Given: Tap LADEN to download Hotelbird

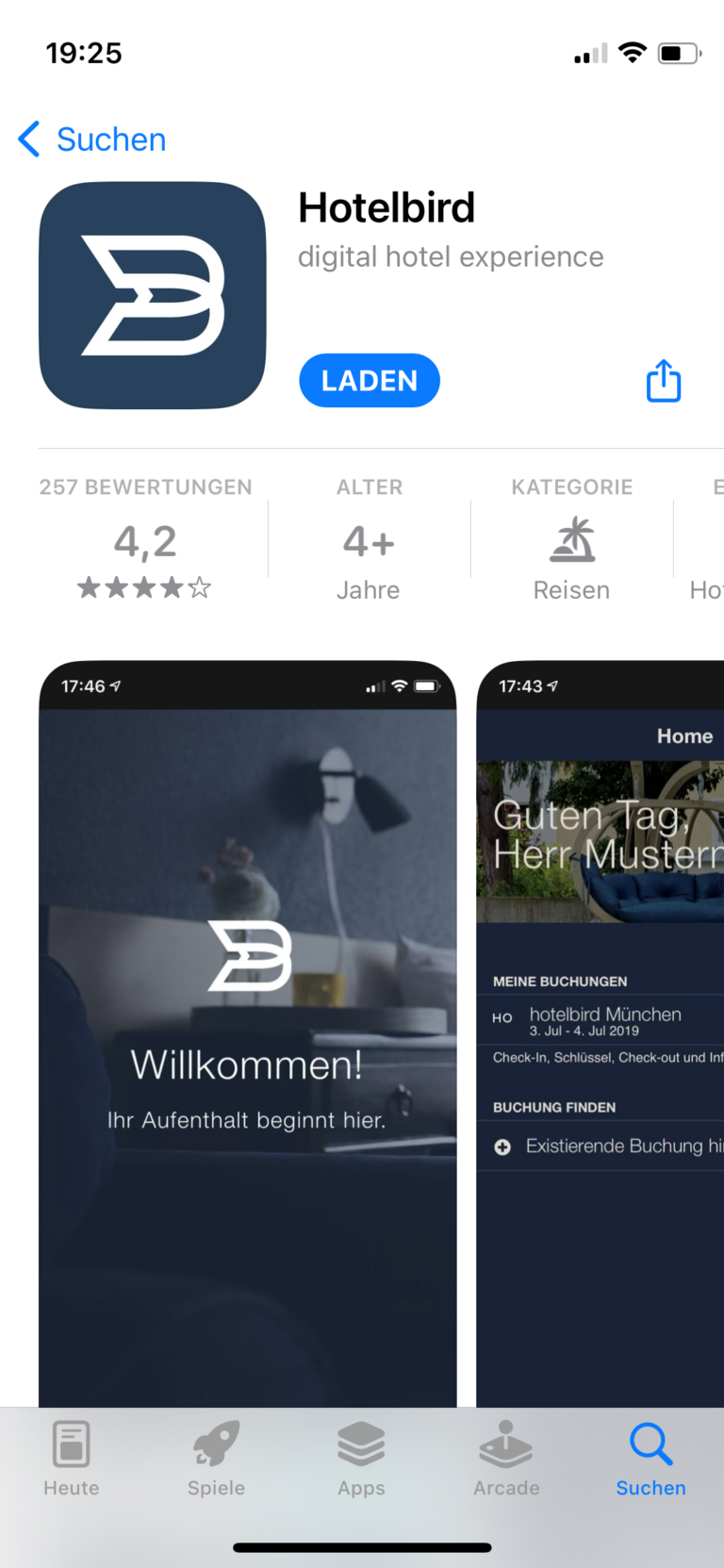Looking at the screenshot, I should (369, 381).
